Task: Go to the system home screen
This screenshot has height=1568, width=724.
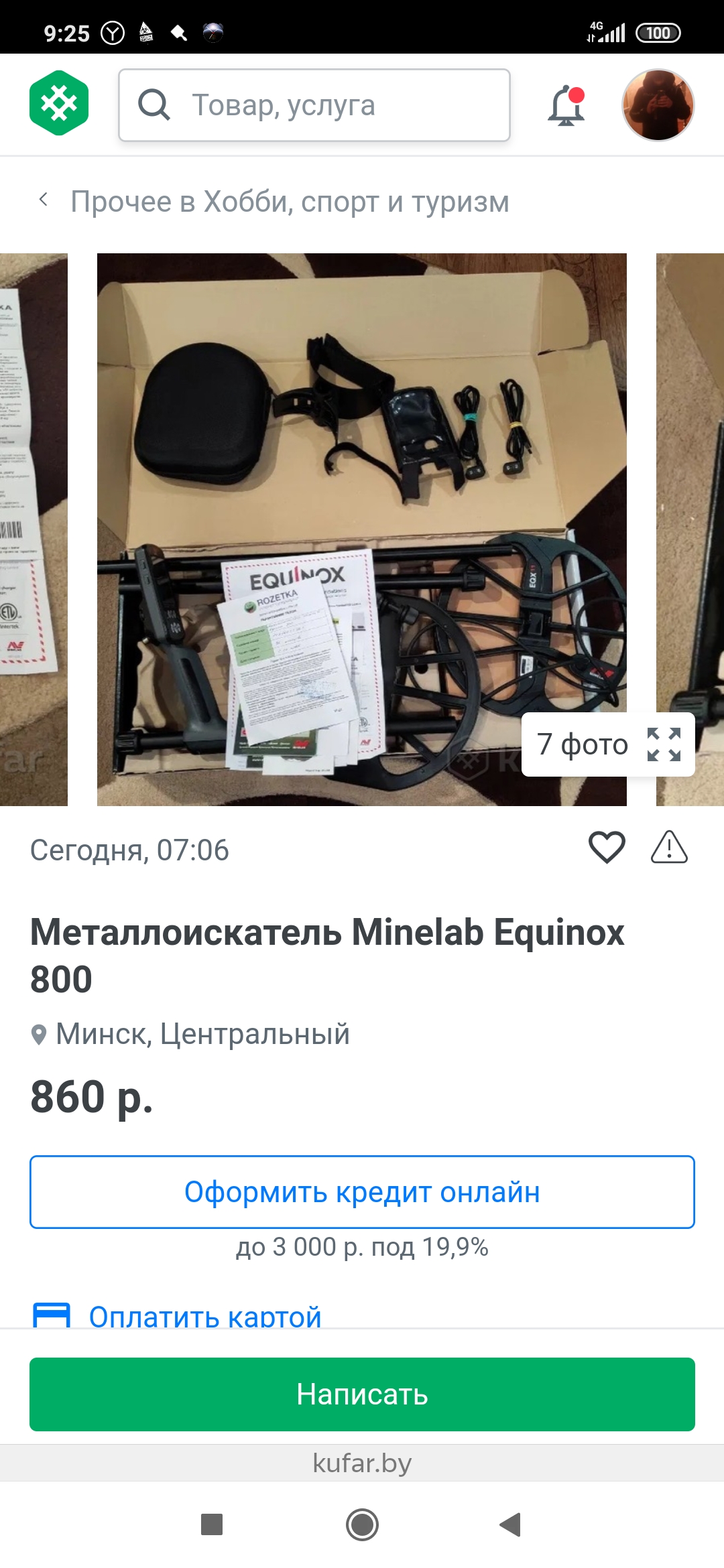Action: coord(362,1524)
